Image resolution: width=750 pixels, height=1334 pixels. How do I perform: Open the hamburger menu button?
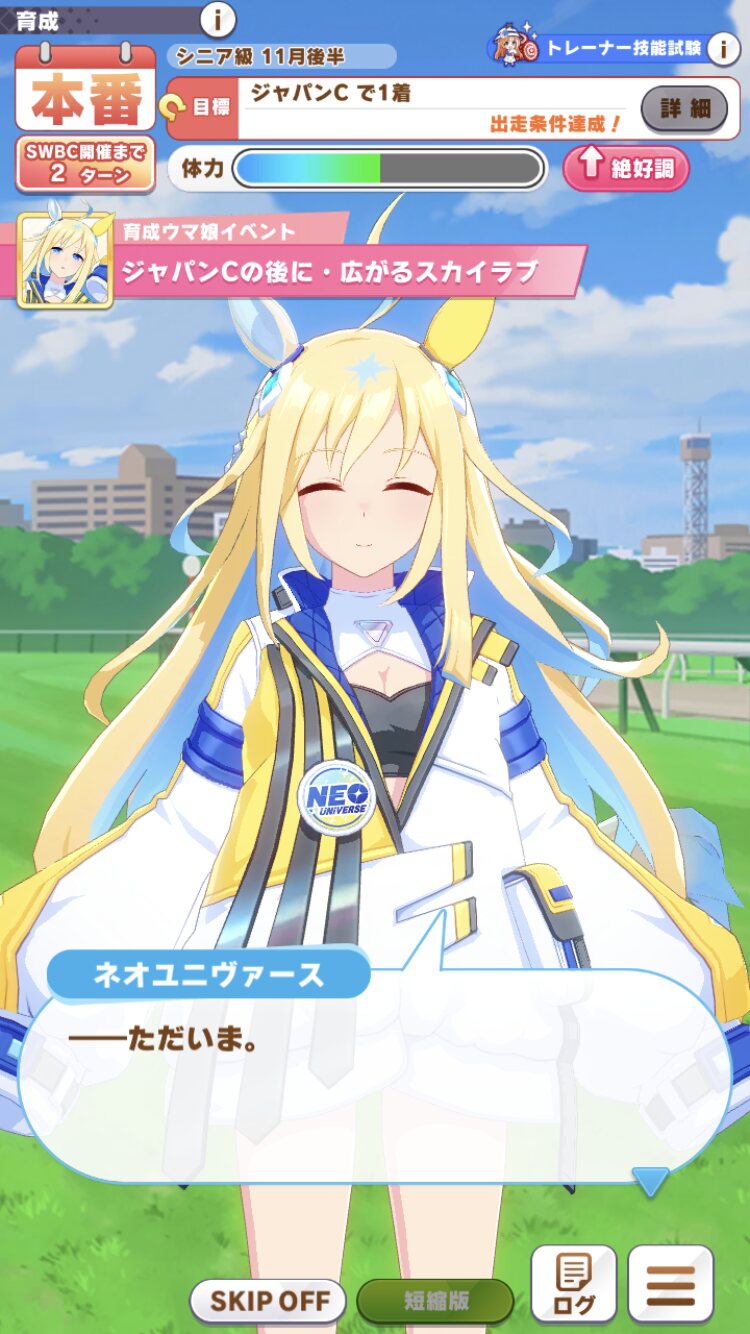670,1283
